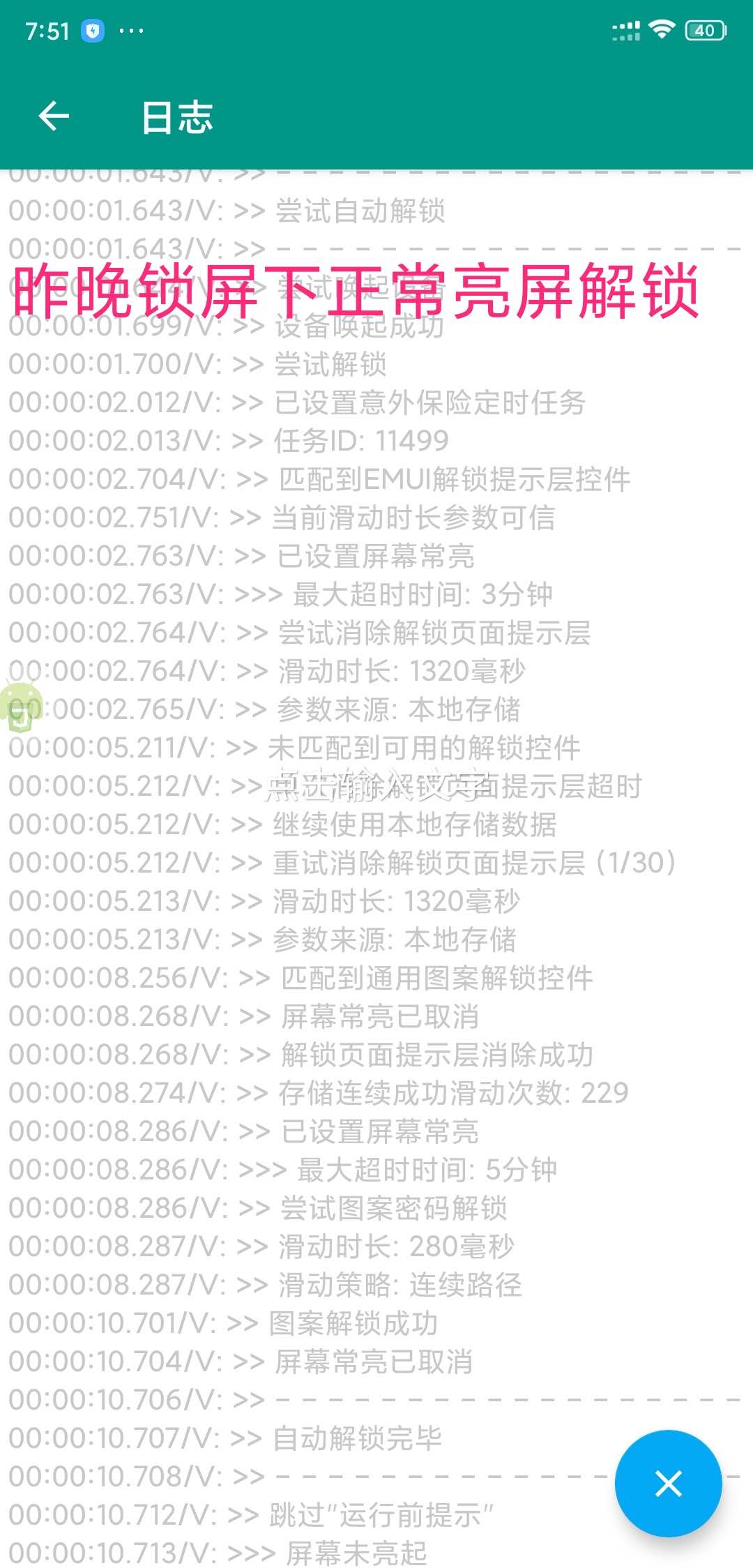The width and height of the screenshot is (753, 1568).
Task: Tap the 点击输入文字 watermark text
Action: point(376,786)
